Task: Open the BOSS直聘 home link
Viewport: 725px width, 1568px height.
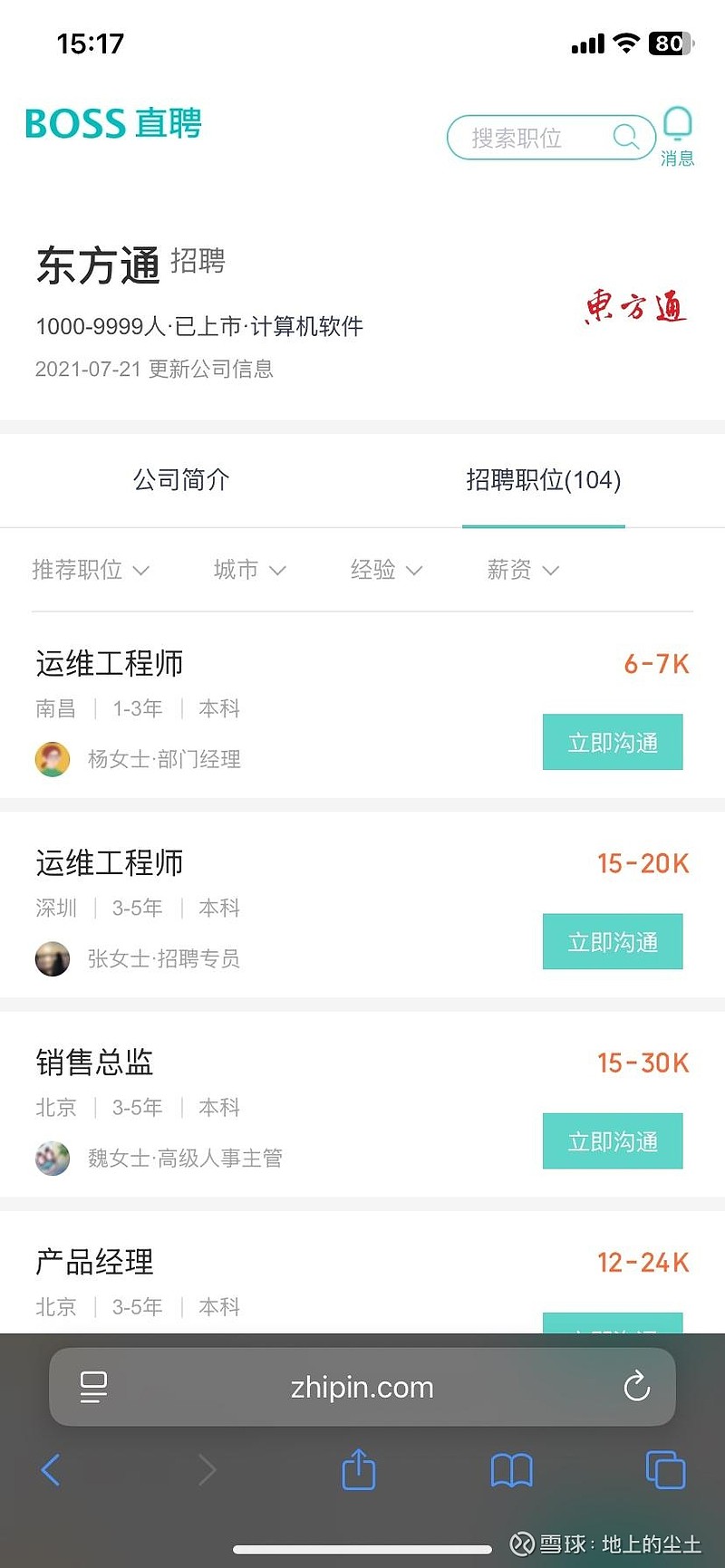Action: coord(113,124)
